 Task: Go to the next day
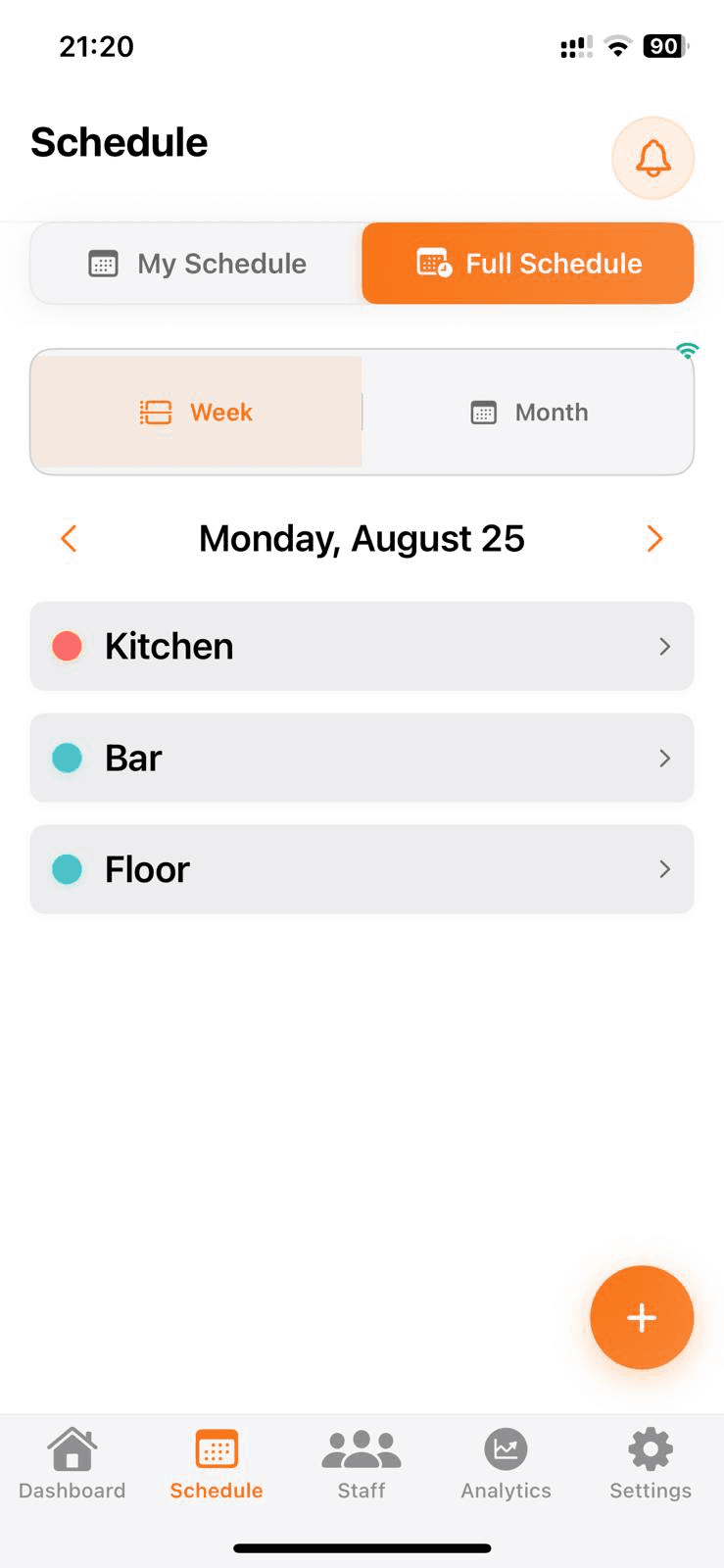654,538
